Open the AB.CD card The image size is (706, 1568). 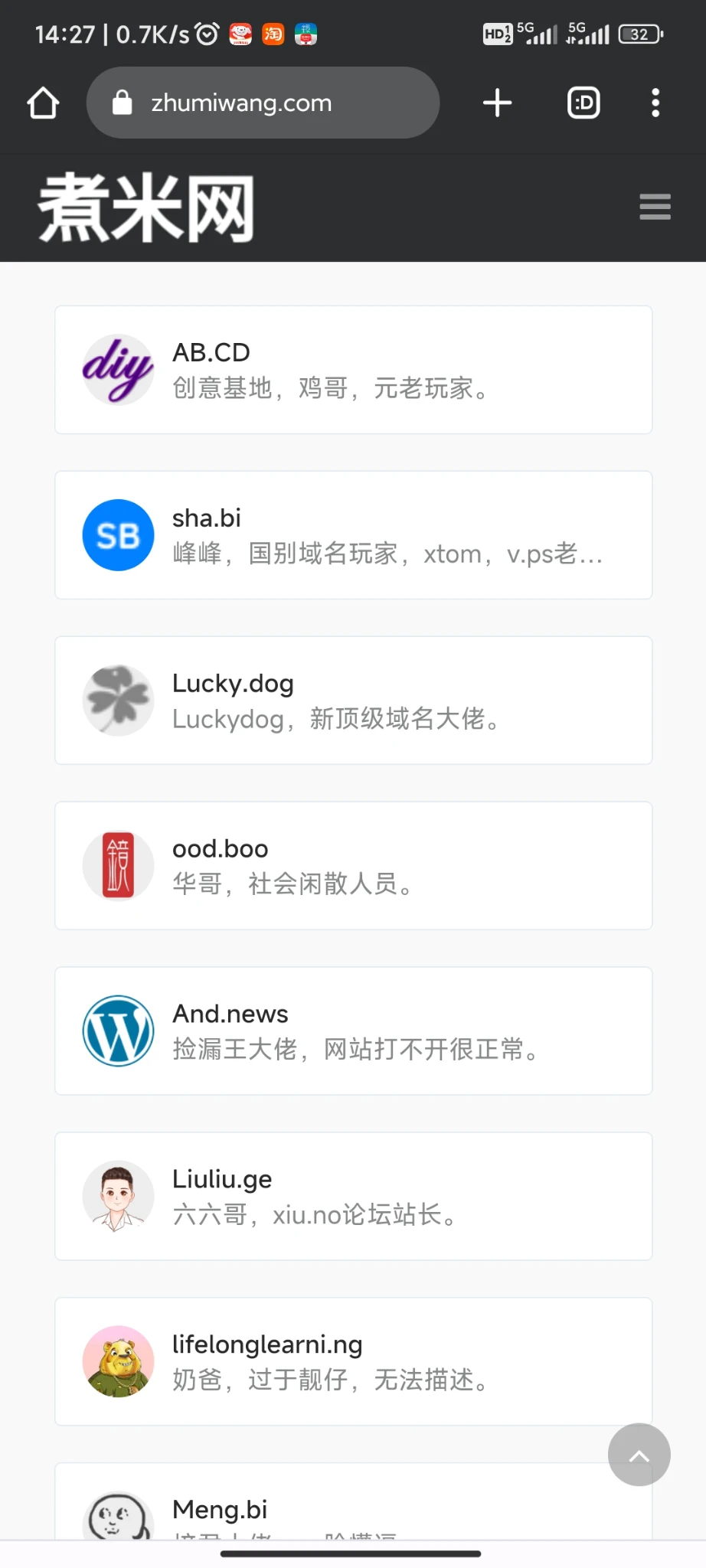[x=353, y=370]
